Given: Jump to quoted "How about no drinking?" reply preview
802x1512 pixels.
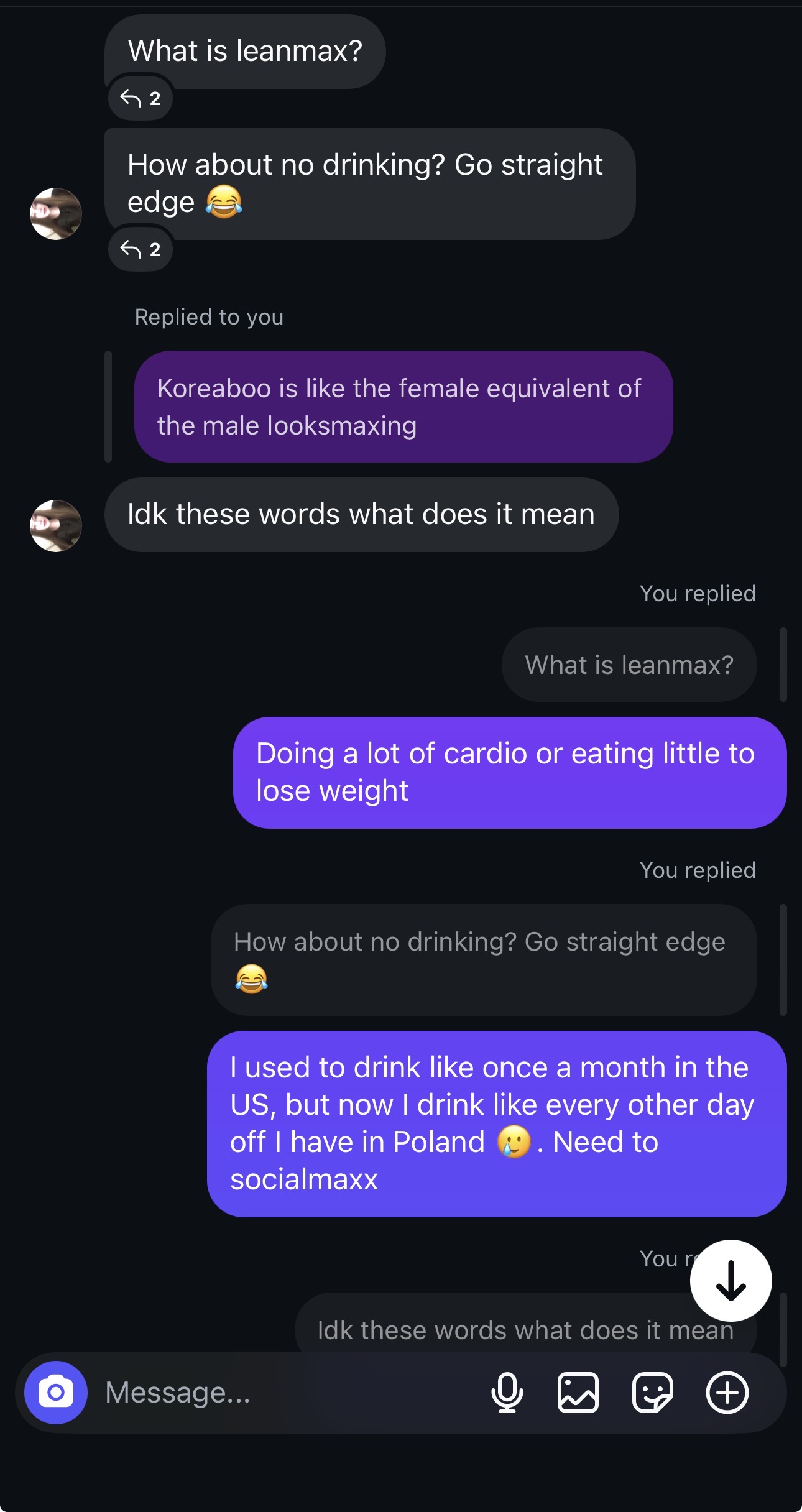Looking at the screenshot, I should pos(484,959).
